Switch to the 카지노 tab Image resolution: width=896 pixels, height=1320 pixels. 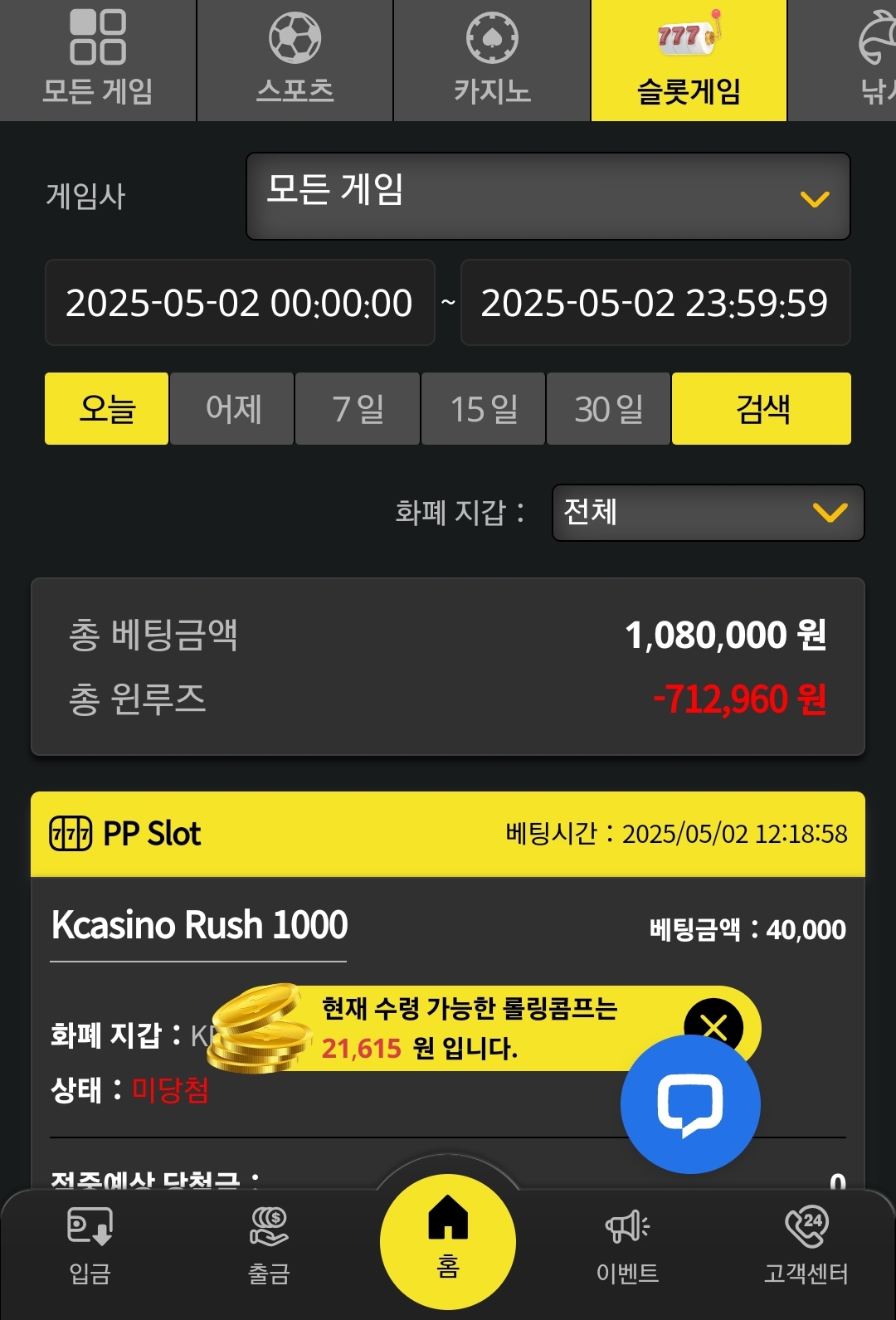coord(492,60)
